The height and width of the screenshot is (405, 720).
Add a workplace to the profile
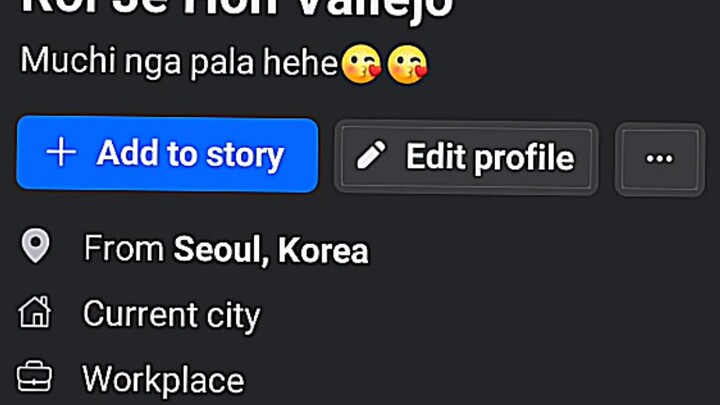pyautogui.click(x=163, y=379)
